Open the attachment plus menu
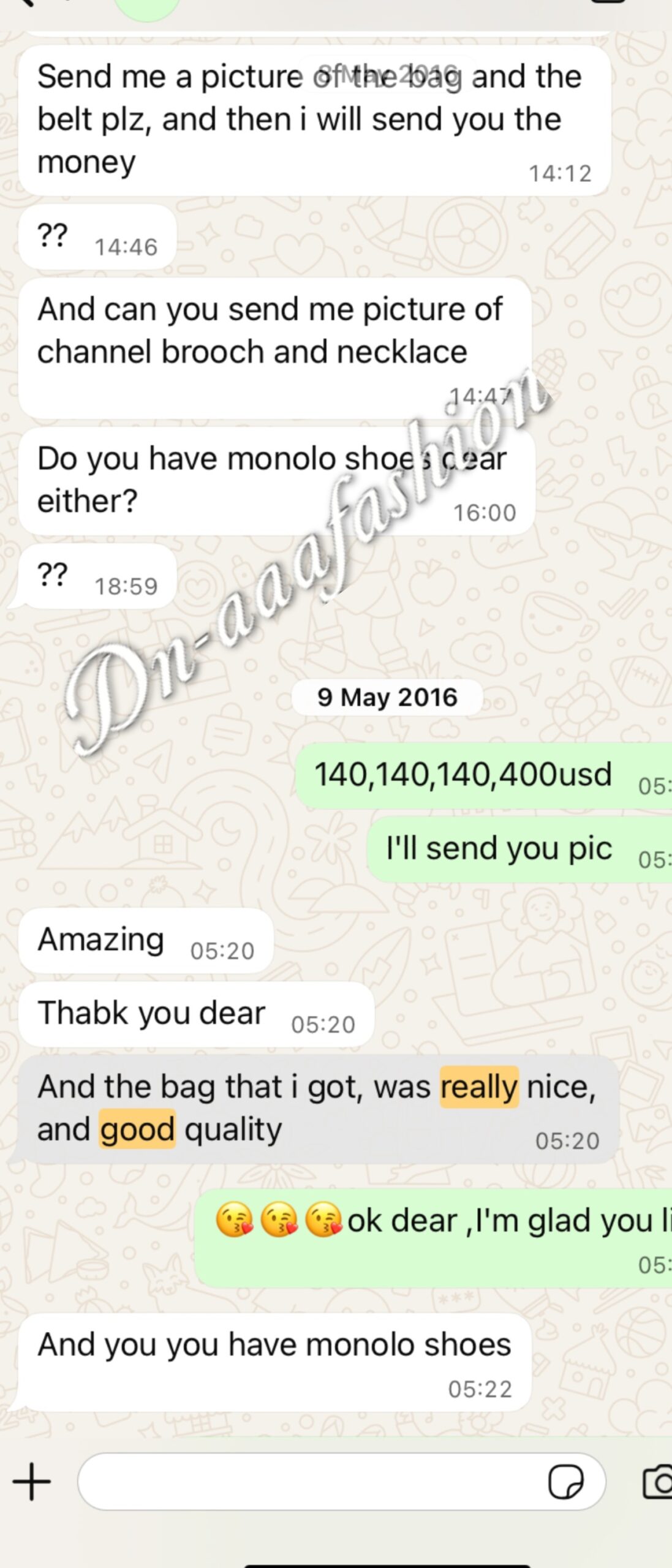The width and height of the screenshot is (672, 1568). [32, 1482]
